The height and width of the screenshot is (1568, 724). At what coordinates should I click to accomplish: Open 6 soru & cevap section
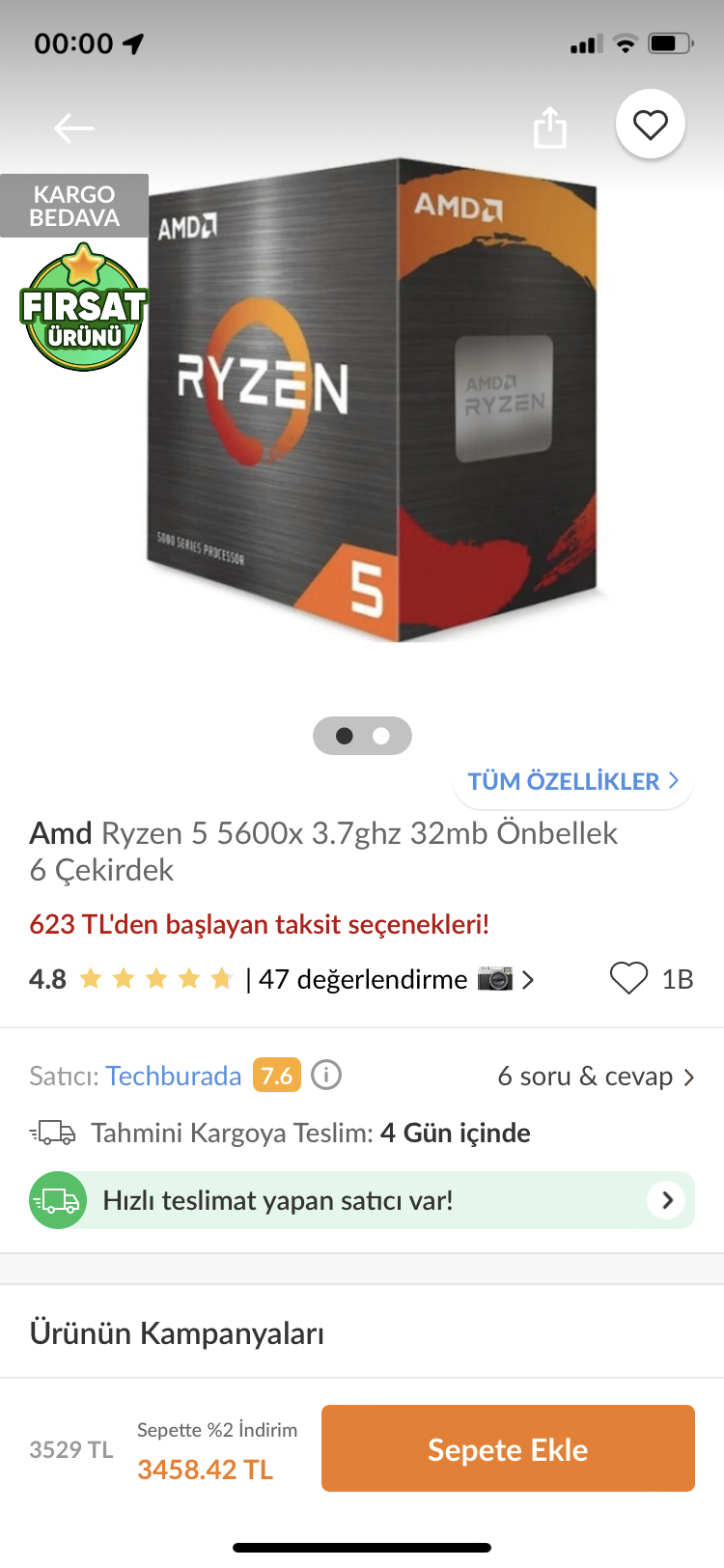click(595, 1076)
